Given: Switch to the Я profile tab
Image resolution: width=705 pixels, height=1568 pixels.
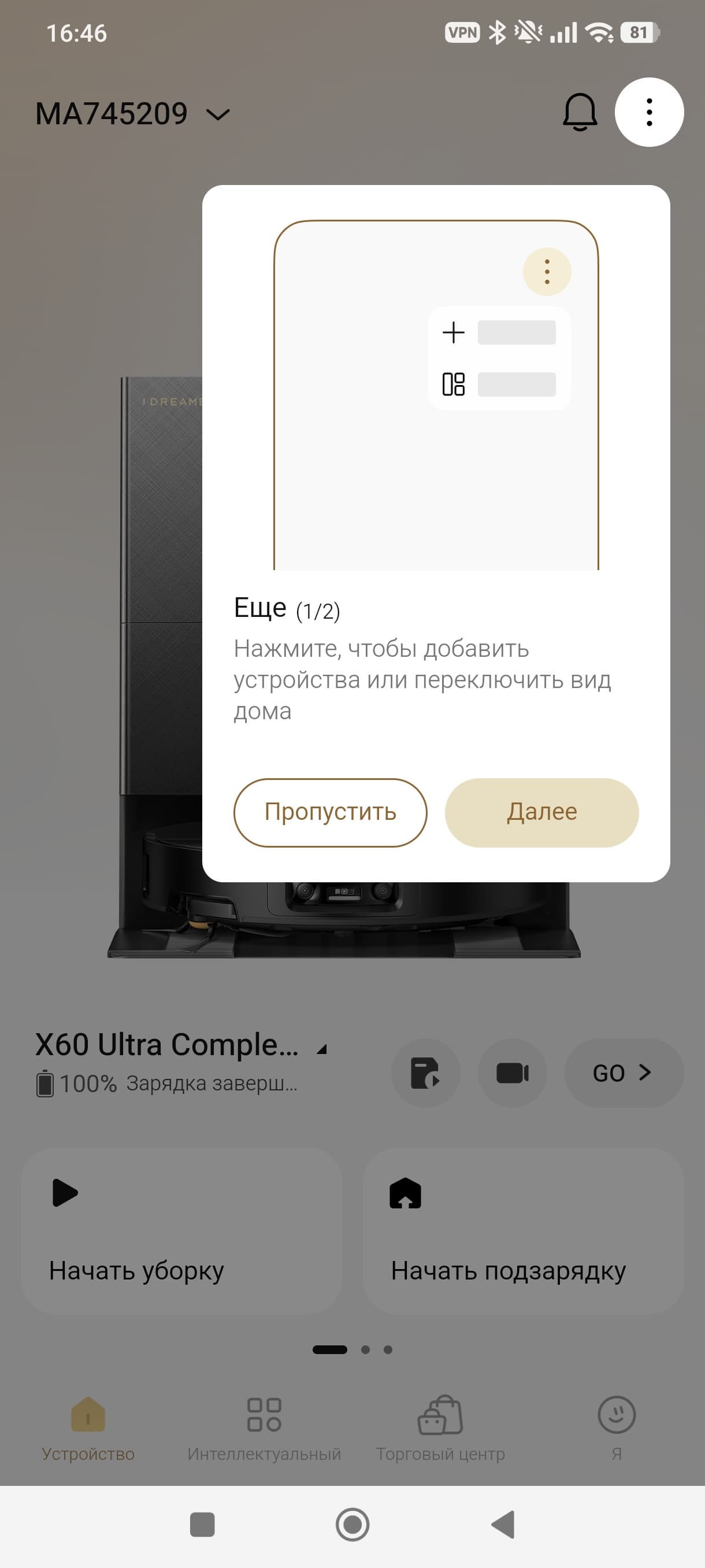Looking at the screenshot, I should point(616,1428).
